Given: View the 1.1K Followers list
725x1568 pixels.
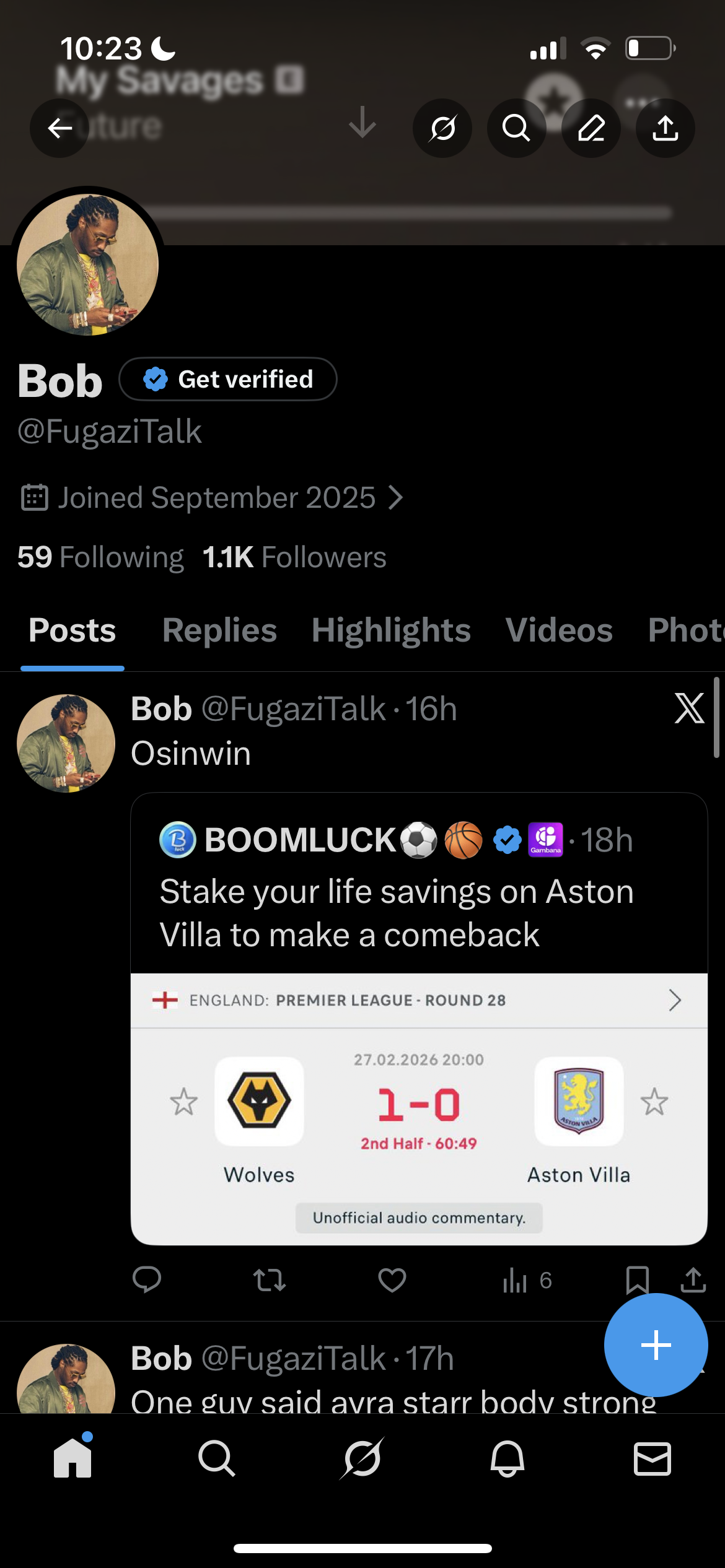Looking at the screenshot, I should pos(294,557).
